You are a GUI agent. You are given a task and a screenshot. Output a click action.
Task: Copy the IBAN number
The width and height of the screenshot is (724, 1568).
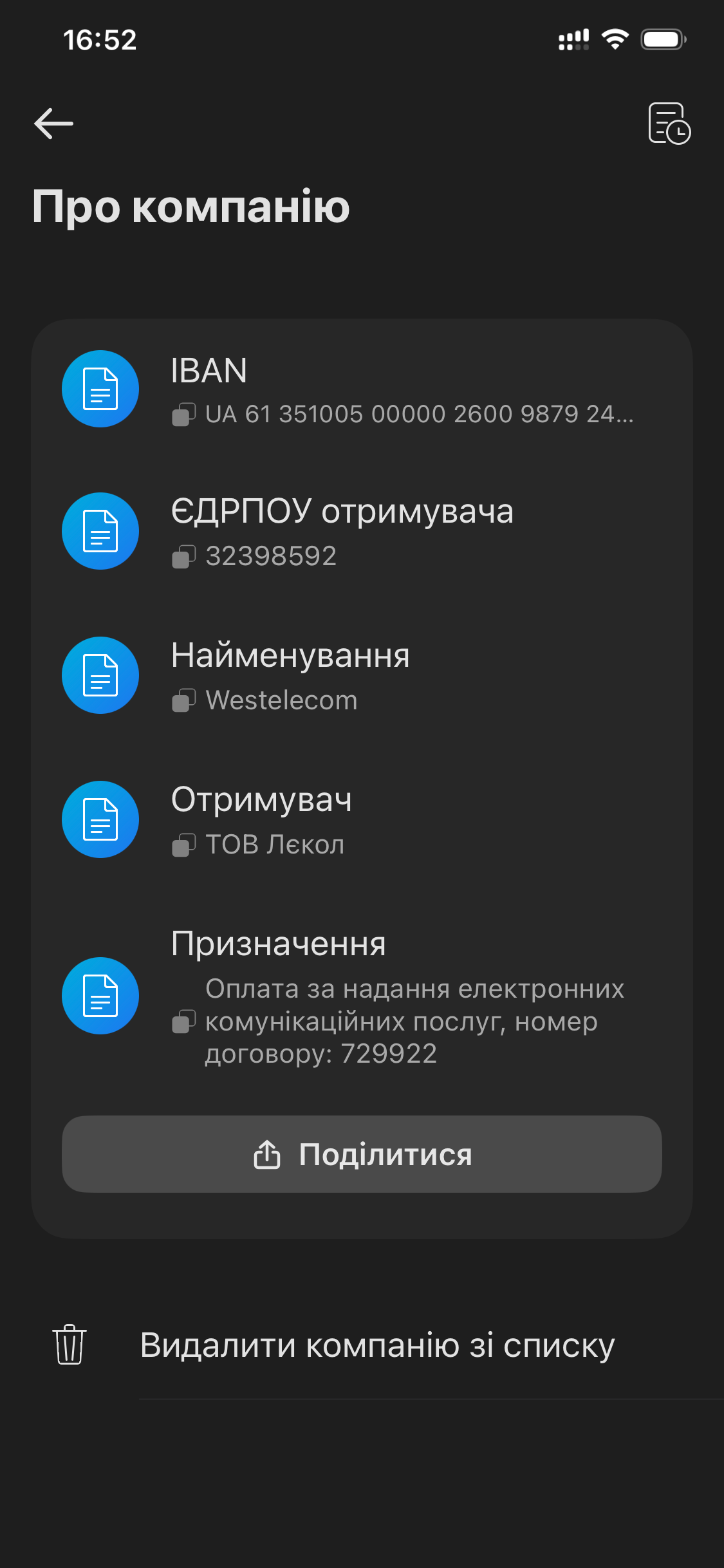click(183, 415)
